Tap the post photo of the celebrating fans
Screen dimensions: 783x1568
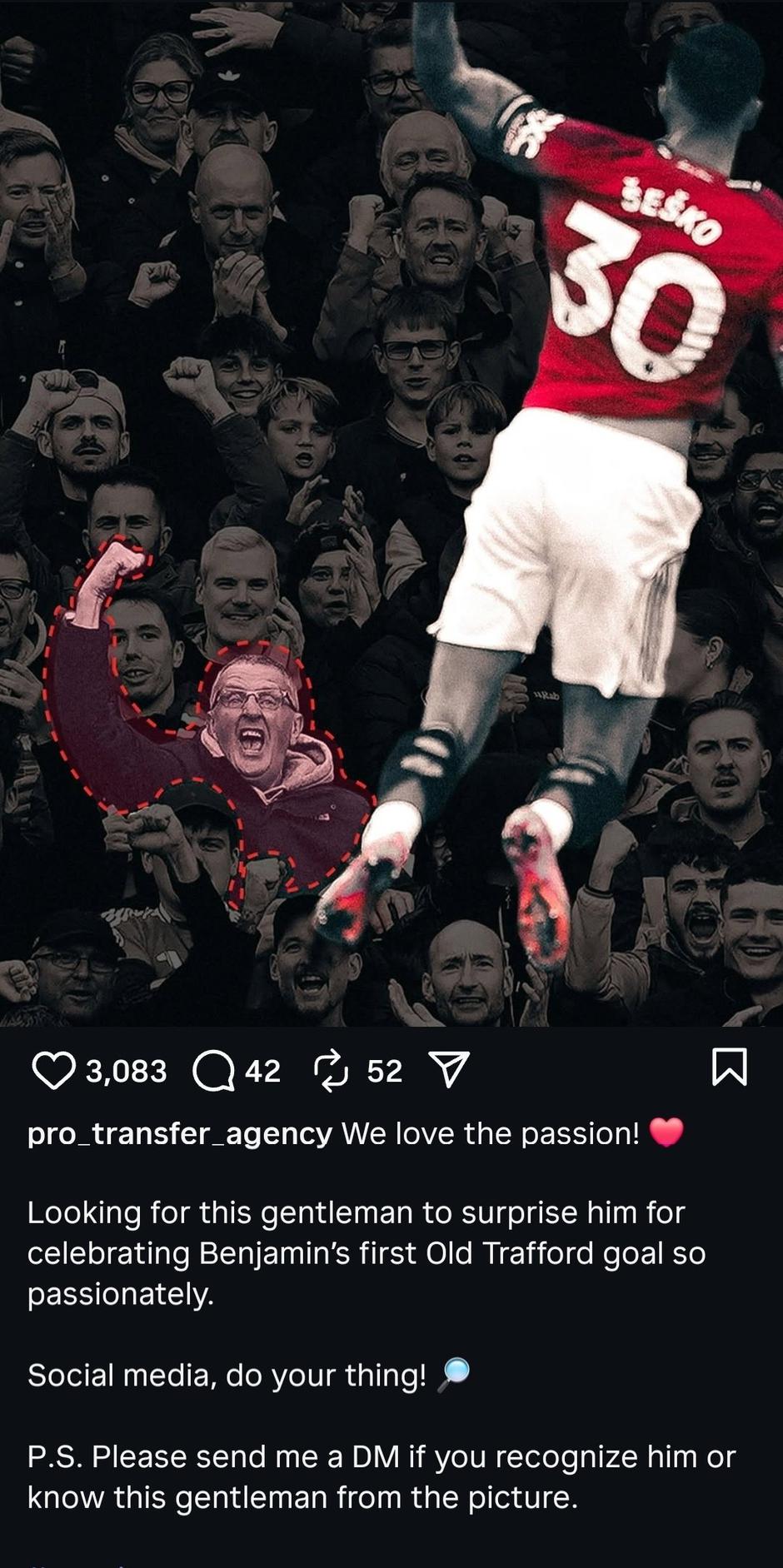point(391,513)
